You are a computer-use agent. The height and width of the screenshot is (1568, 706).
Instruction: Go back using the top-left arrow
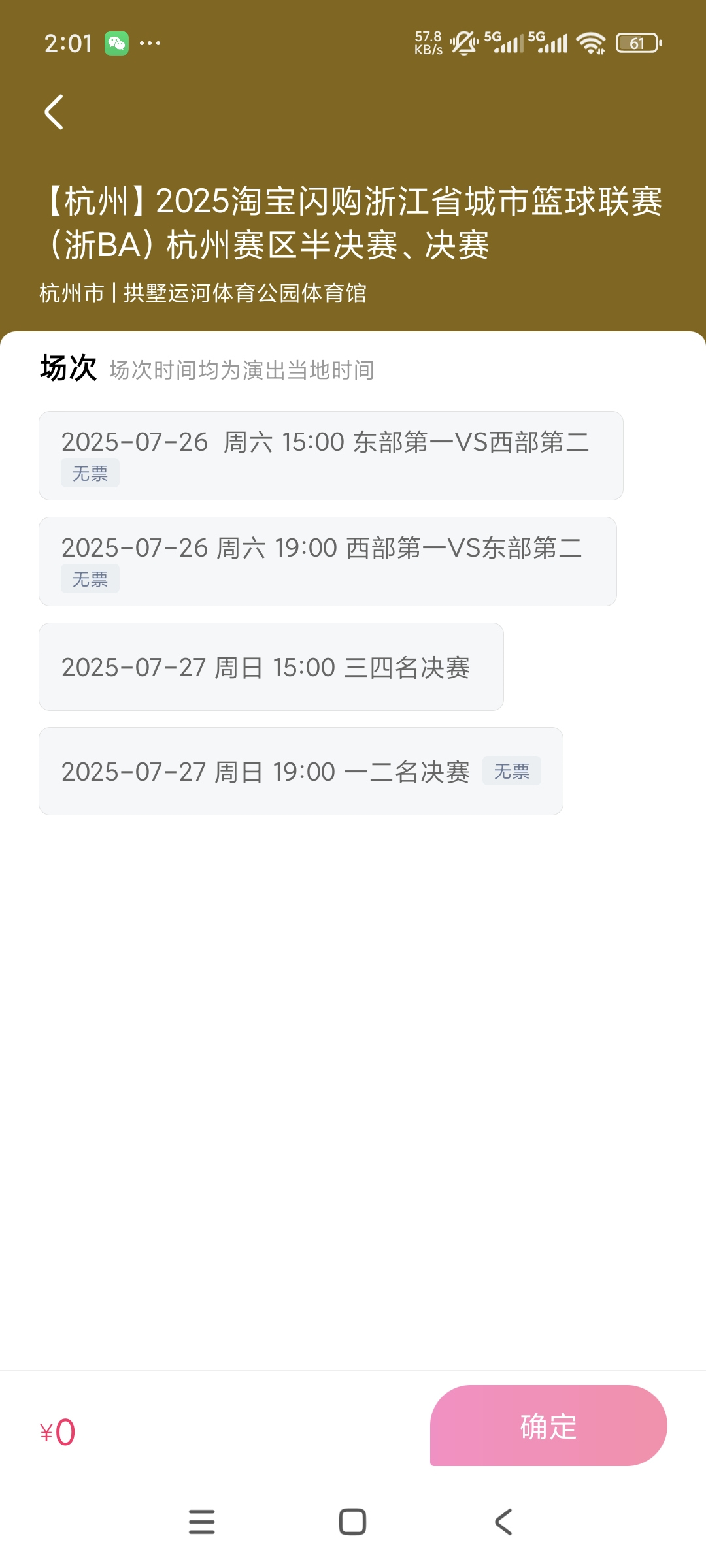(x=54, y=112)
